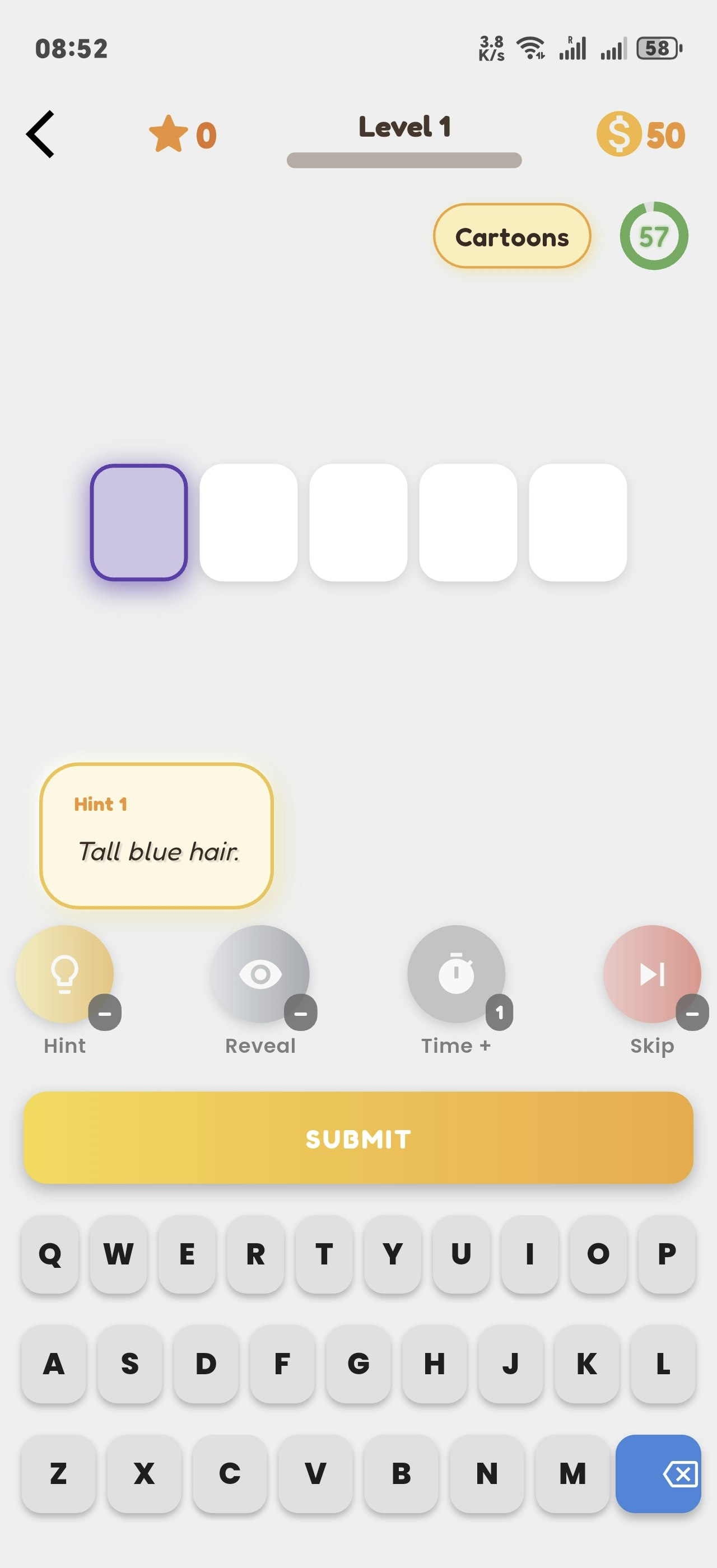The width and height of the screenshot is (717, 1568).
Task: Tap the coin balance icon
Action: (618, 134)
